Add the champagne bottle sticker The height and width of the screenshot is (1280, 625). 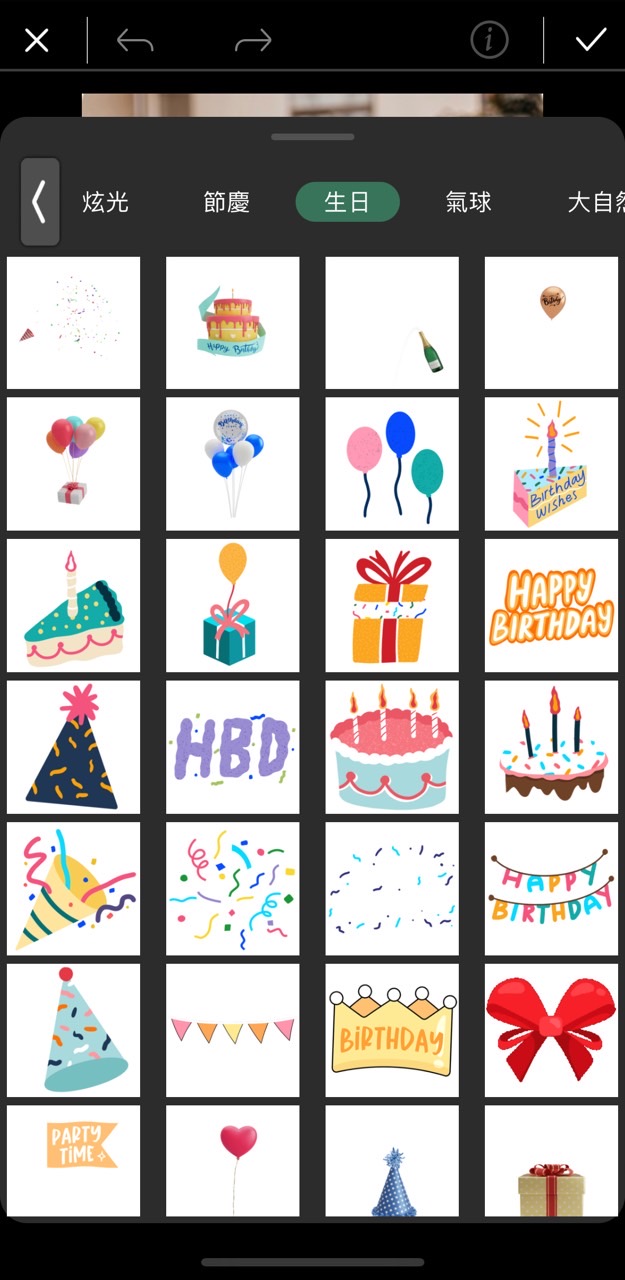[392, 323]
